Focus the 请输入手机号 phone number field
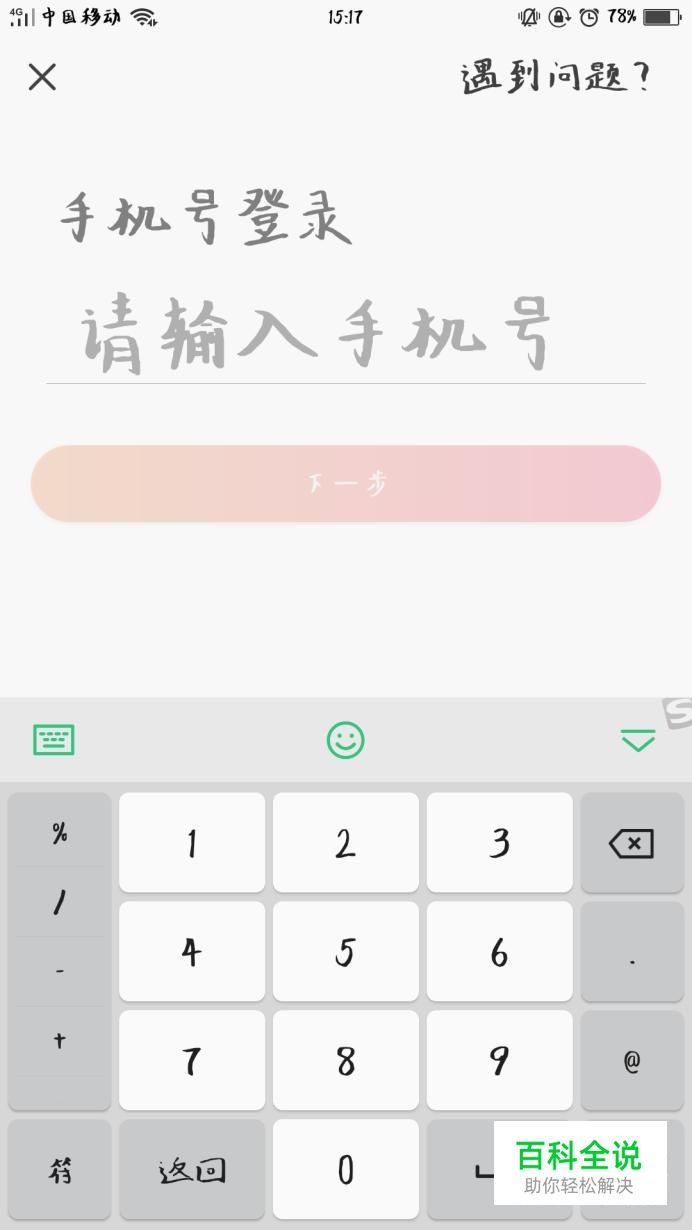This screenshot has height=1230, width=692. coord(345,335)
